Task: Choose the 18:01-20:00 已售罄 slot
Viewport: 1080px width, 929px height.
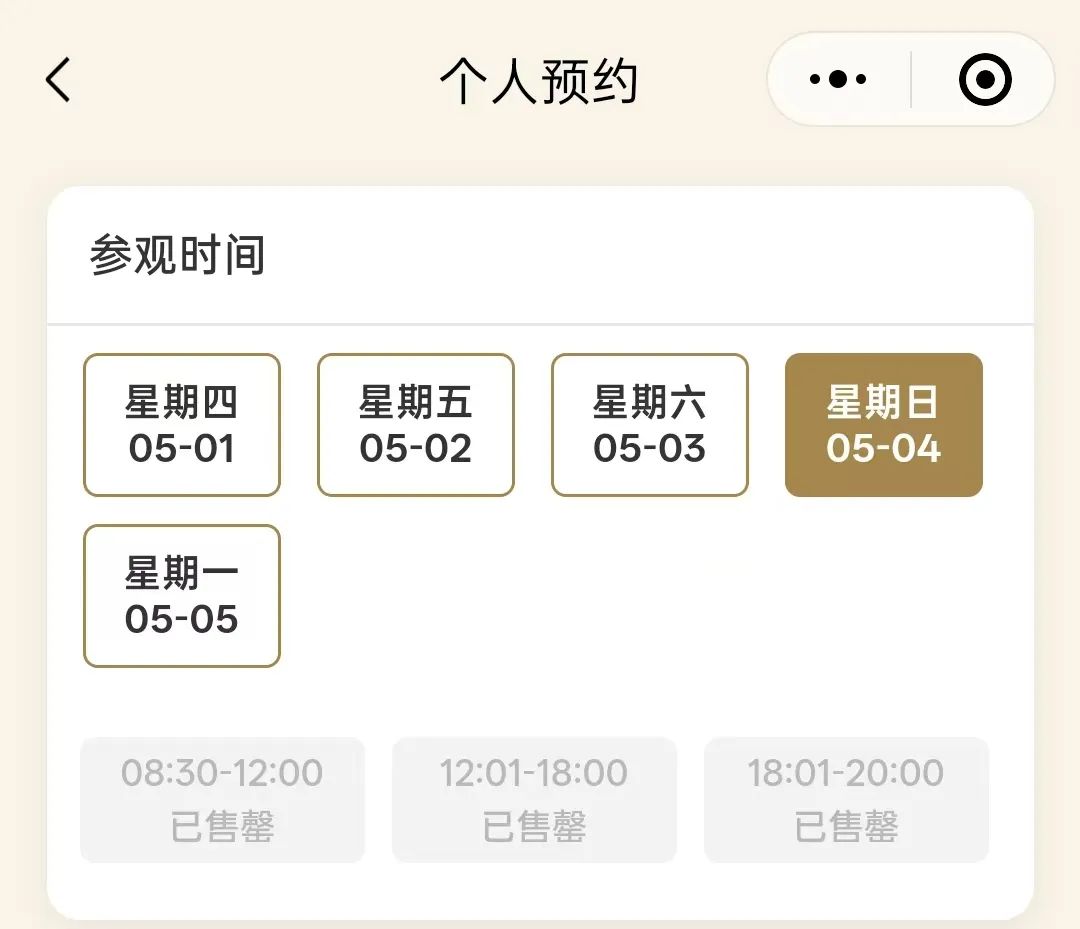Action: point(846,799)
